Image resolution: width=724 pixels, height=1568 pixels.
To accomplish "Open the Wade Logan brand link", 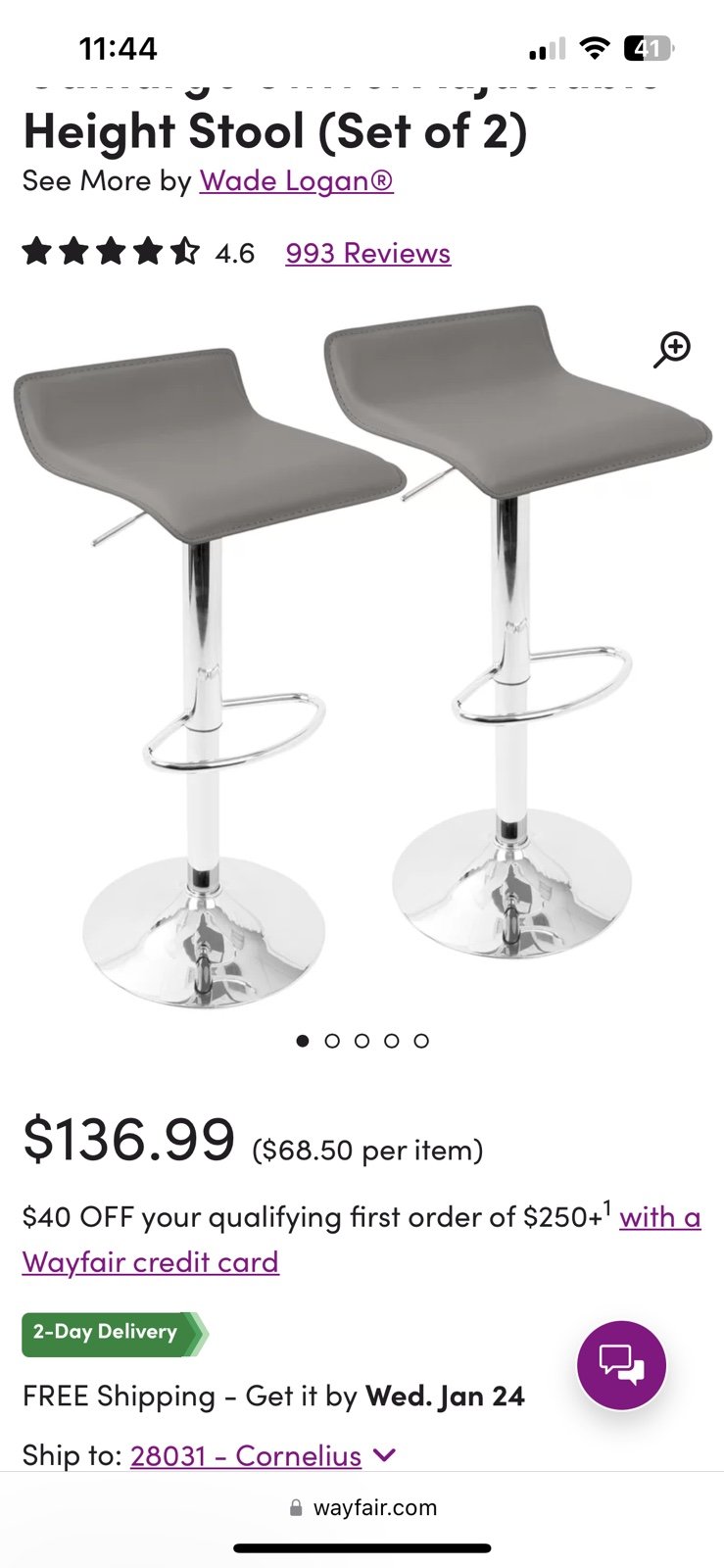I will click(296, 181).
